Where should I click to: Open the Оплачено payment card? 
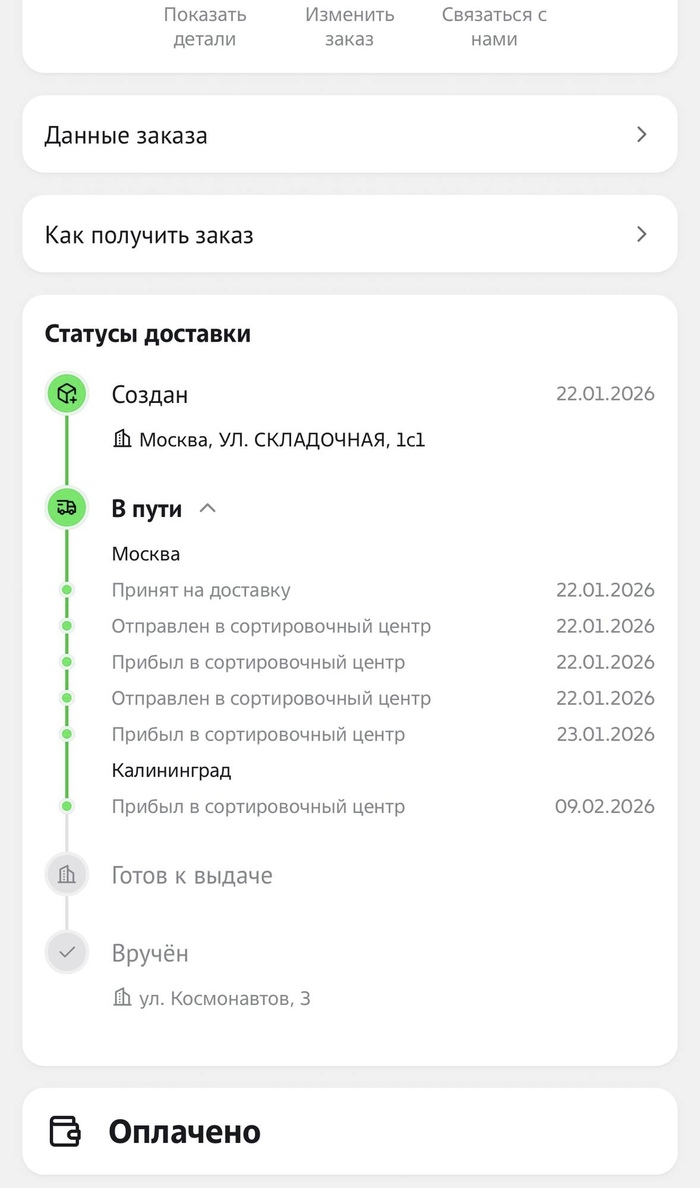pyautogui.click(x=349, y=1132)
